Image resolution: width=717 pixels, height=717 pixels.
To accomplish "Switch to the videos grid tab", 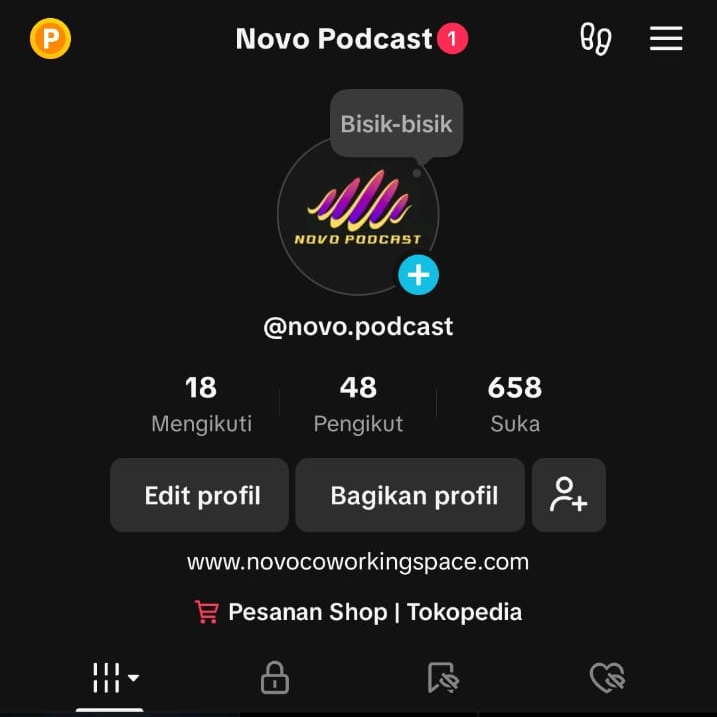I will (112, 678).
